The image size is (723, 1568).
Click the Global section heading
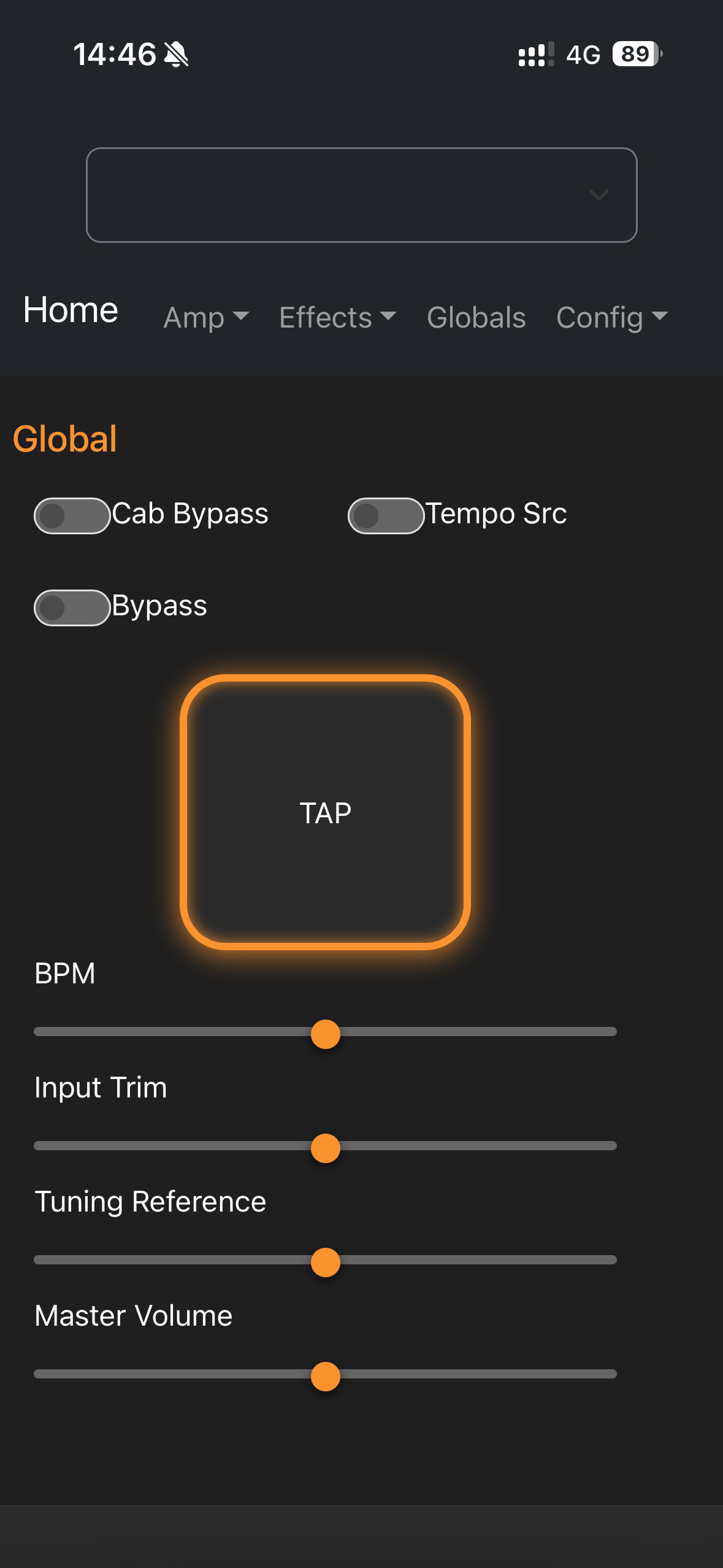[65, 438]
